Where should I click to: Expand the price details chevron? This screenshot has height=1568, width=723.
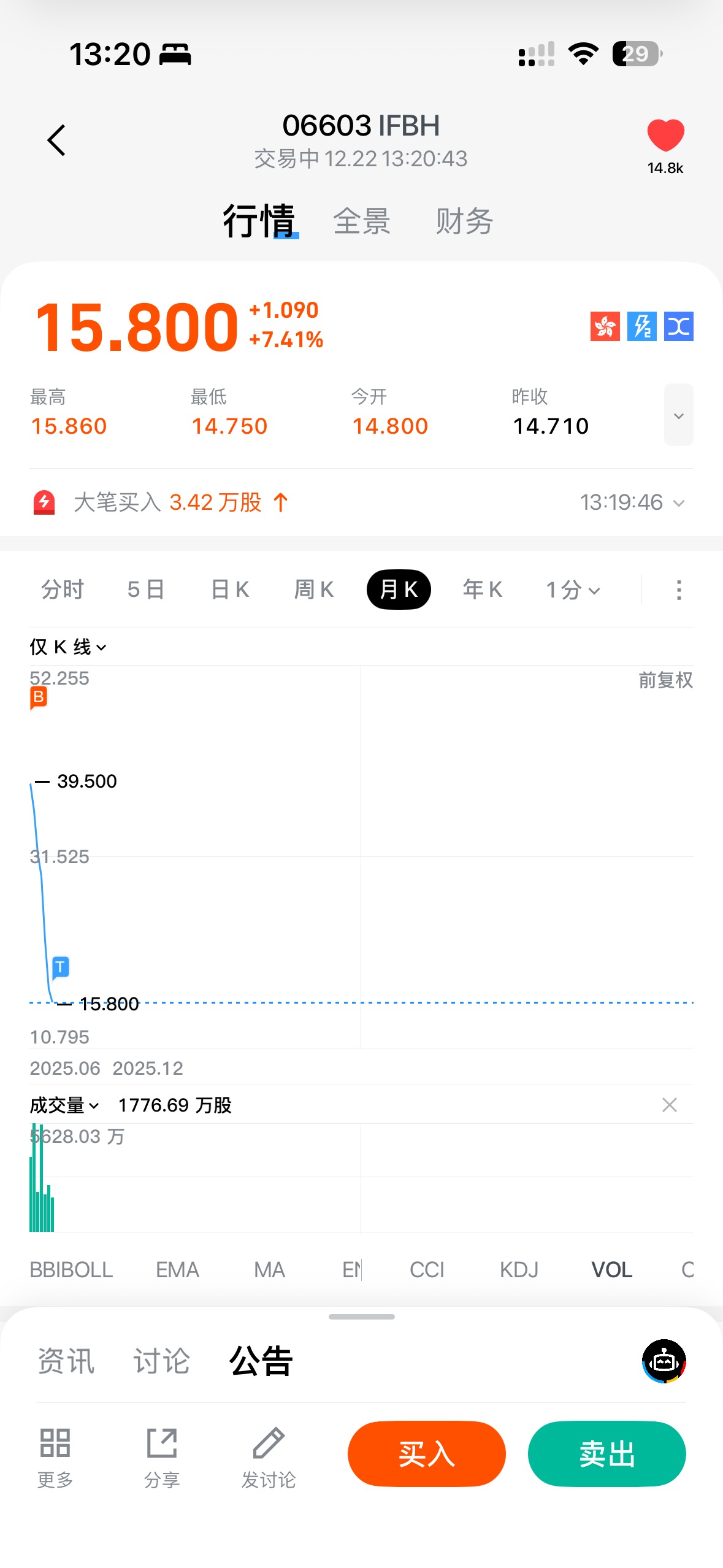coord(678,415)
